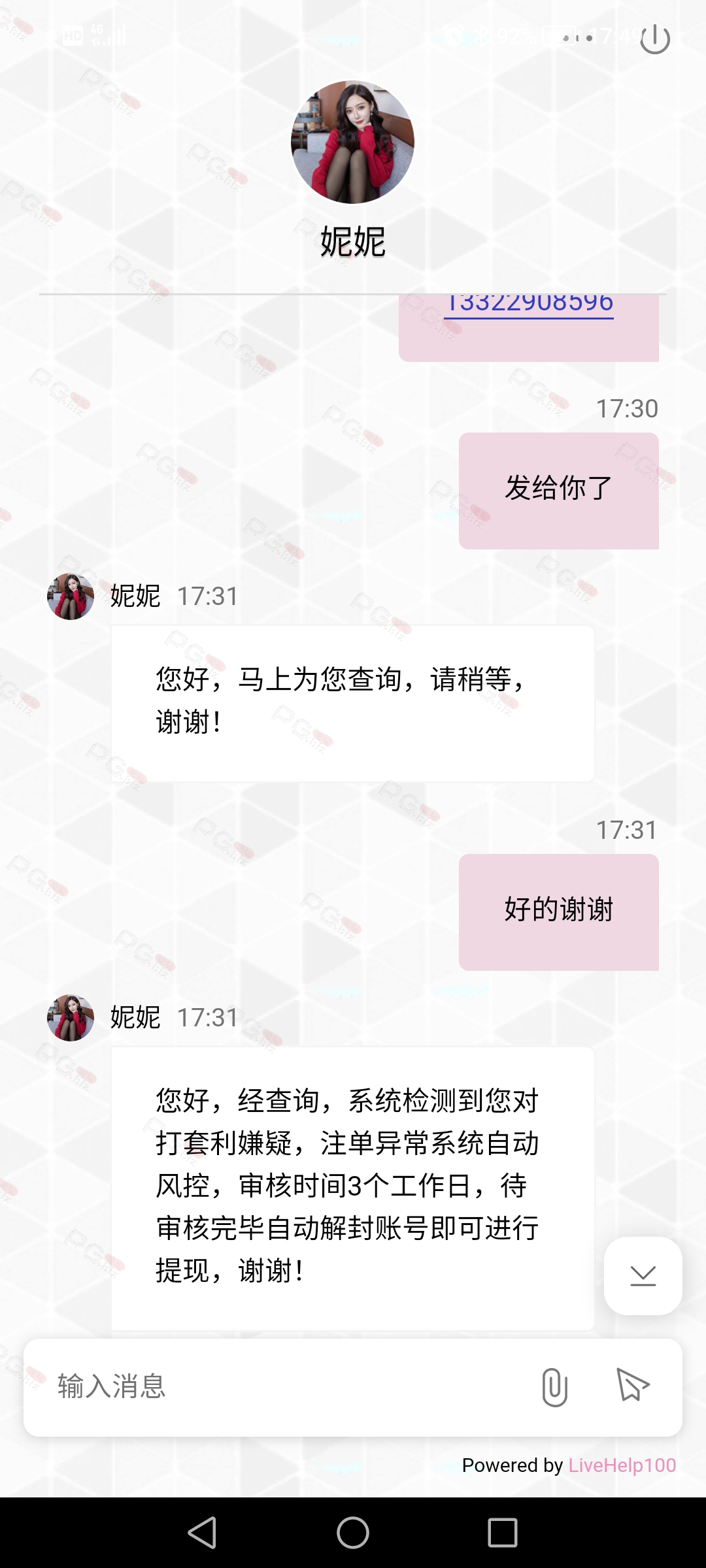Attach a file with the paperclip icon
706x1568 pixels.
[554, 1386]
